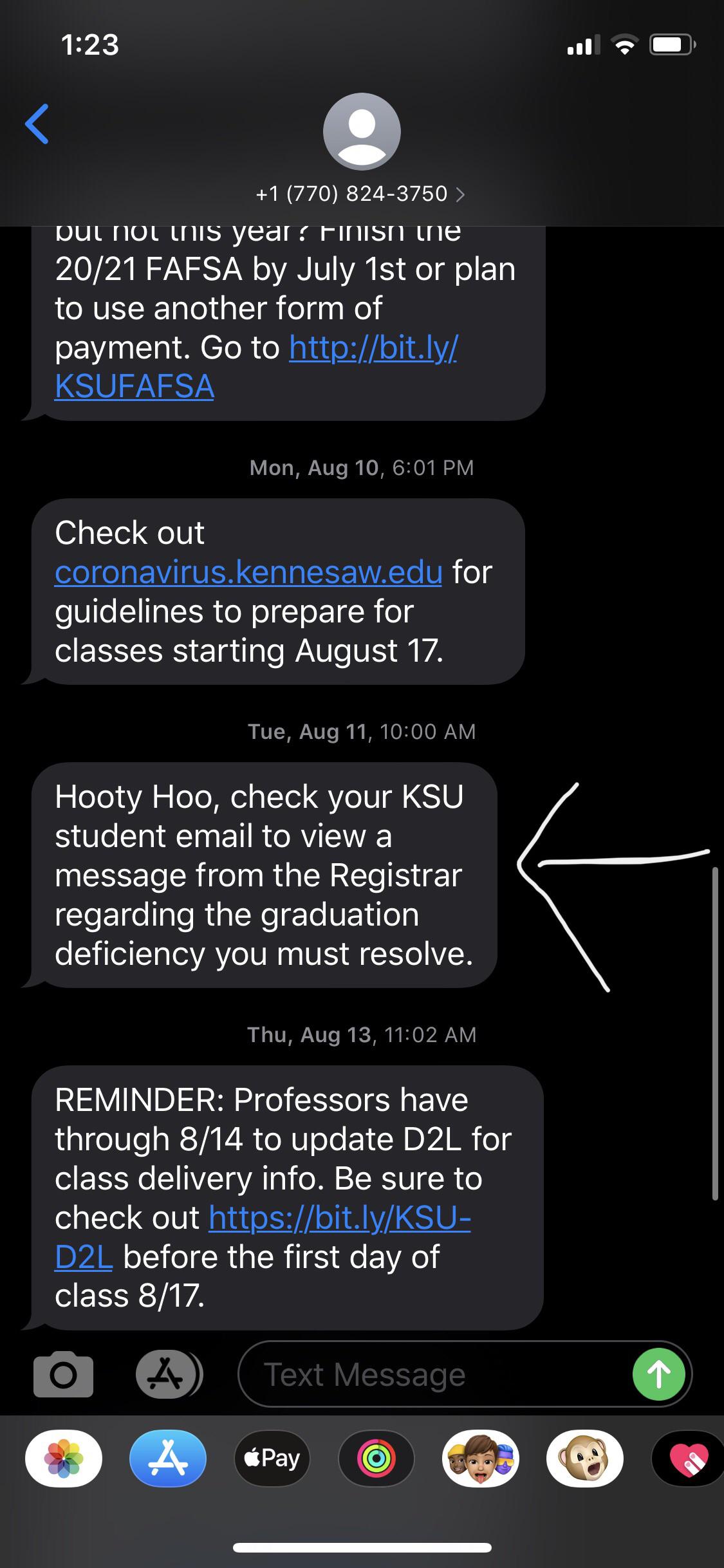Open Apple Pay in the iMessage app drawer
The image size is (724, 1568).
[272, 1458]
